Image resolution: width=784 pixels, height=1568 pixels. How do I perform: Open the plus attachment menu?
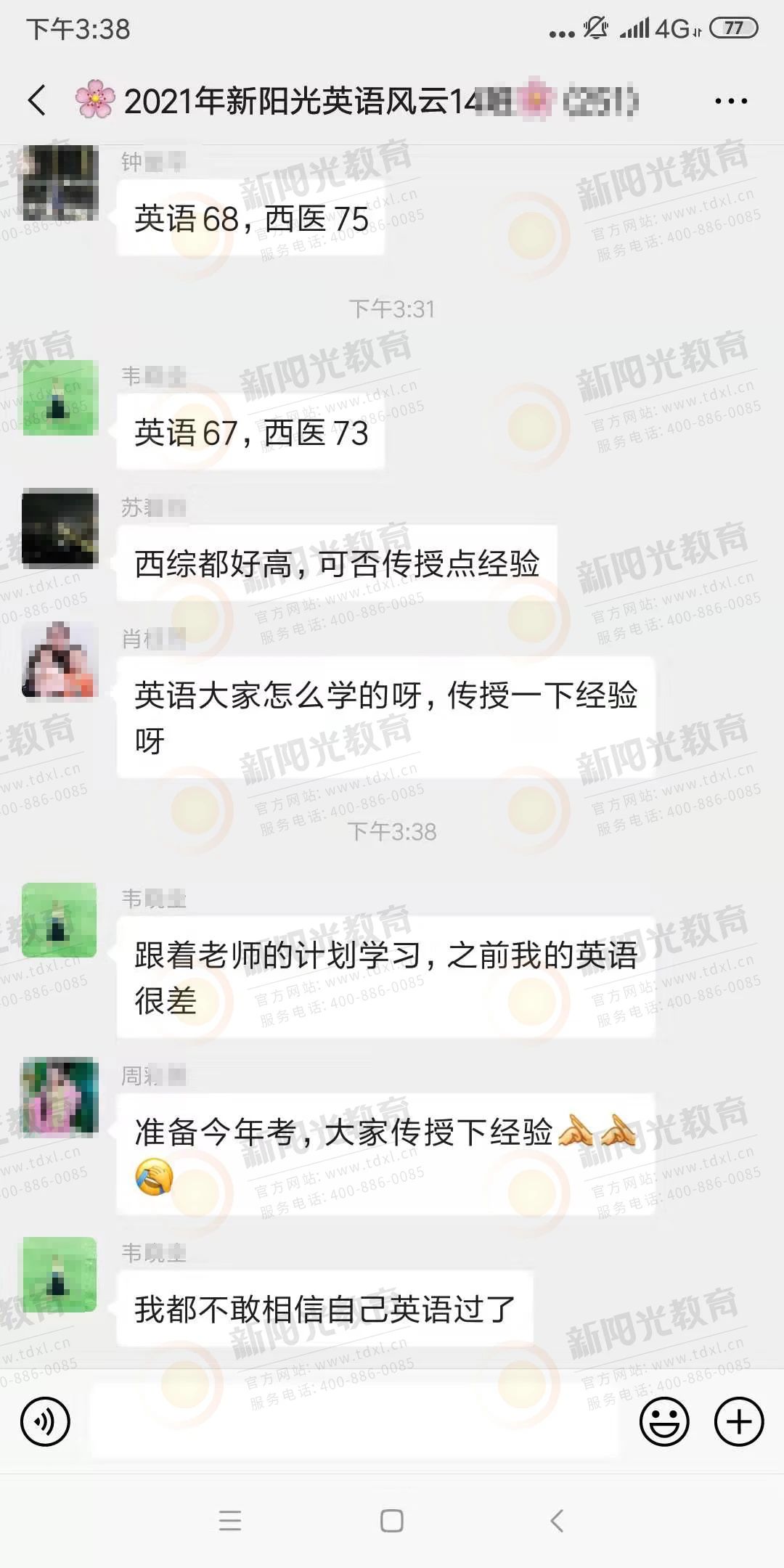click(x=738, y=1421)
